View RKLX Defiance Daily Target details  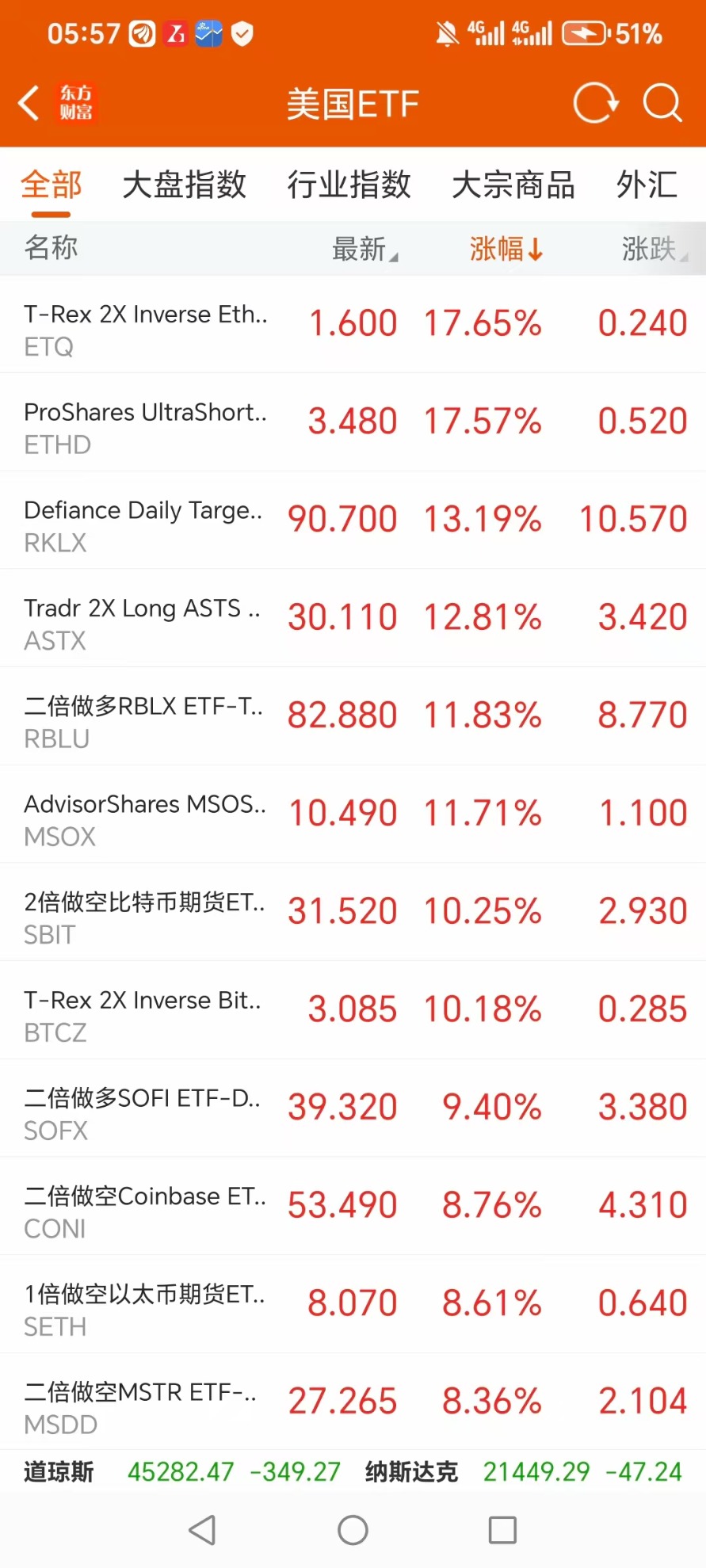tap(353, 521)
